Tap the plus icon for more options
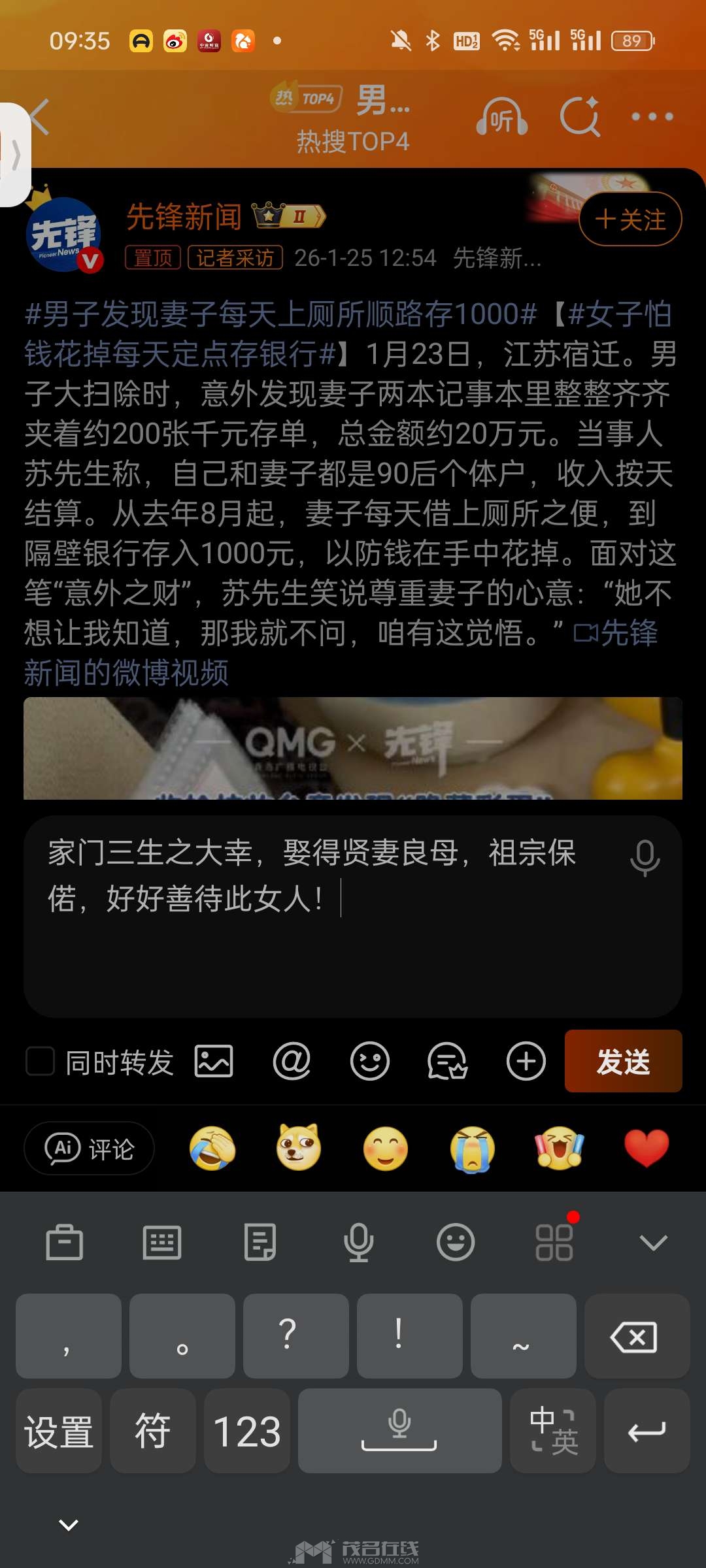The width and height of the screenshot is (706, 1568). pos(526,1061)
